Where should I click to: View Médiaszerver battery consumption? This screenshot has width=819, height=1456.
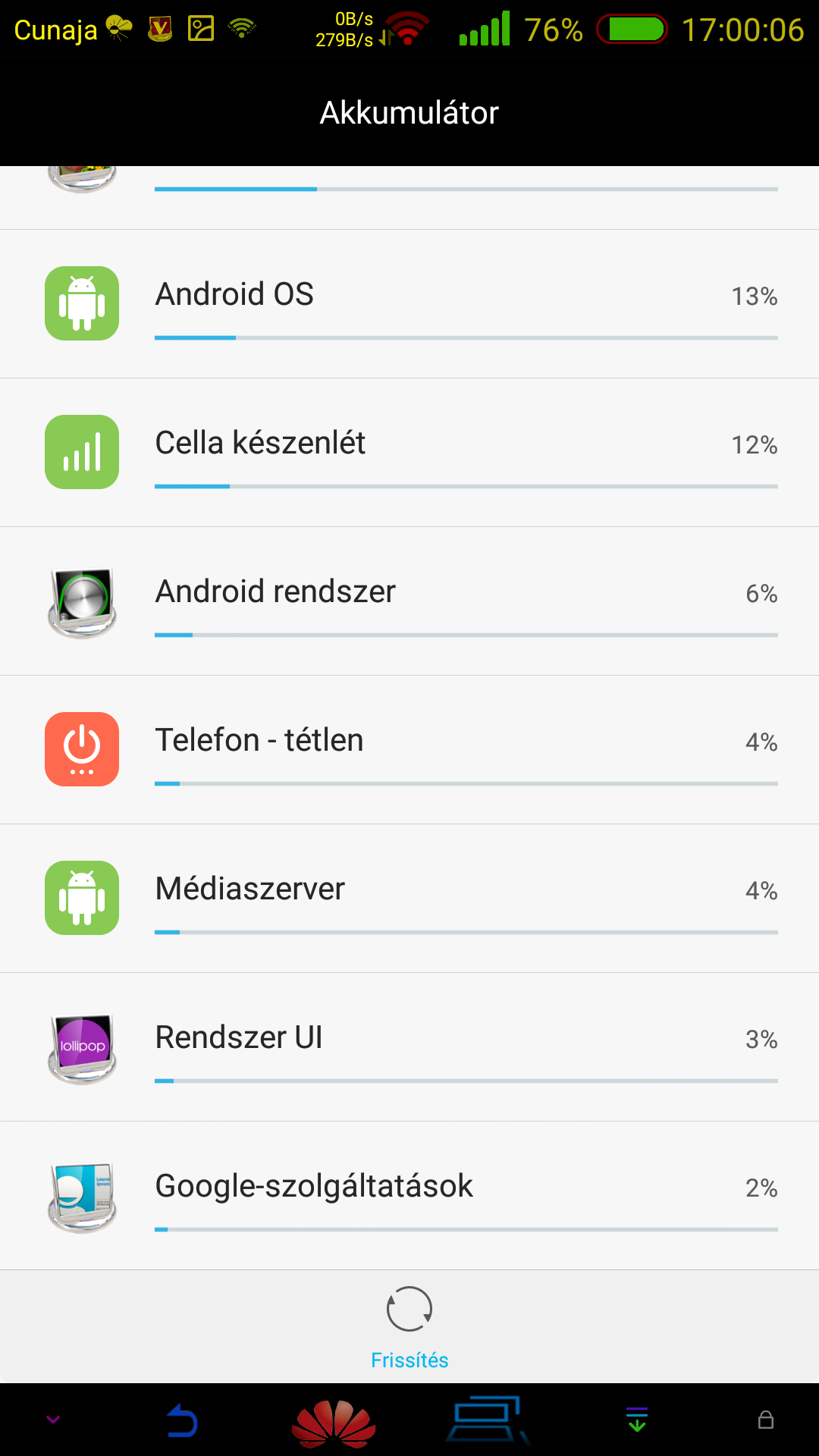coord(409,898)
